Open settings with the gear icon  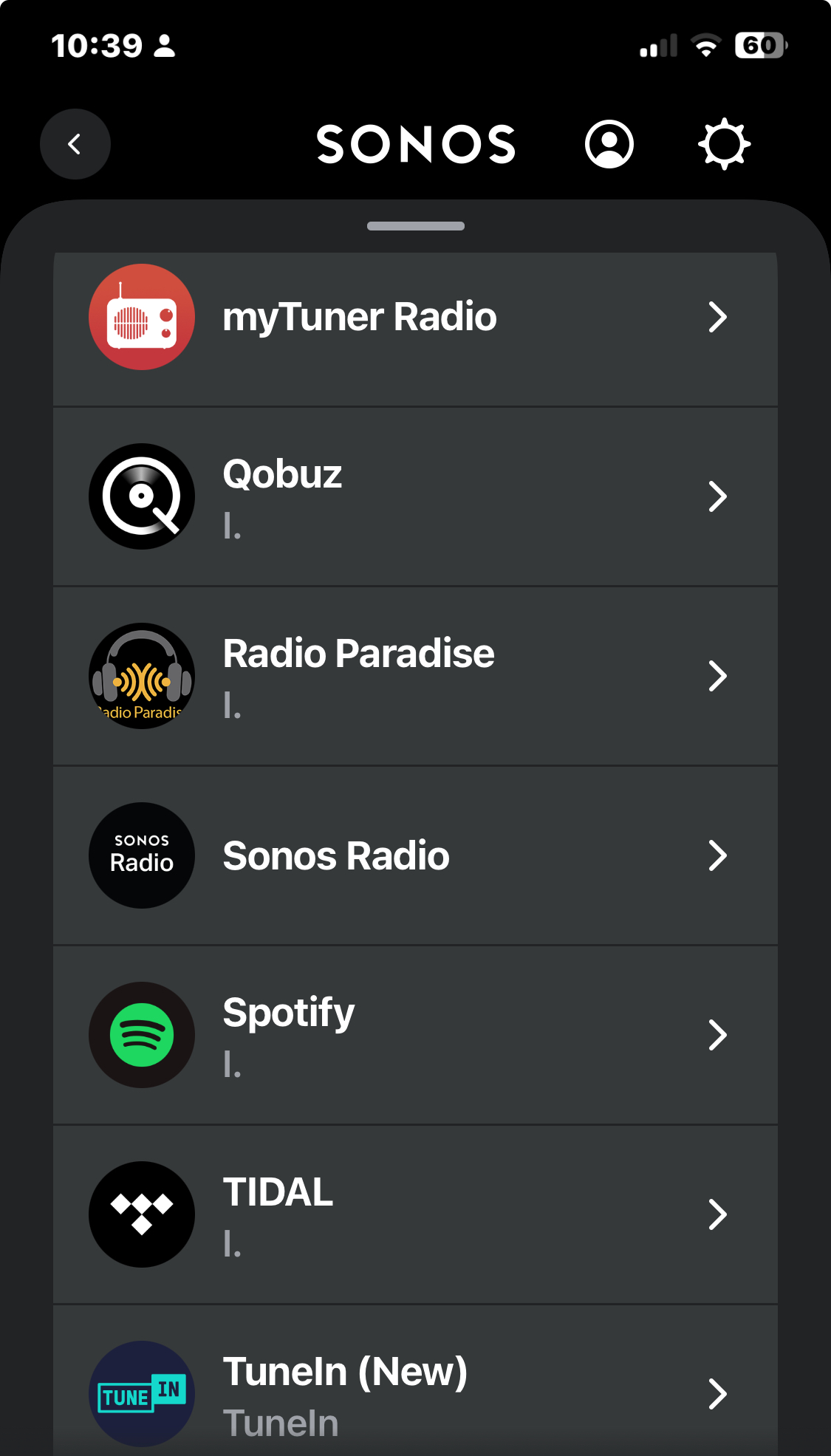724,144
